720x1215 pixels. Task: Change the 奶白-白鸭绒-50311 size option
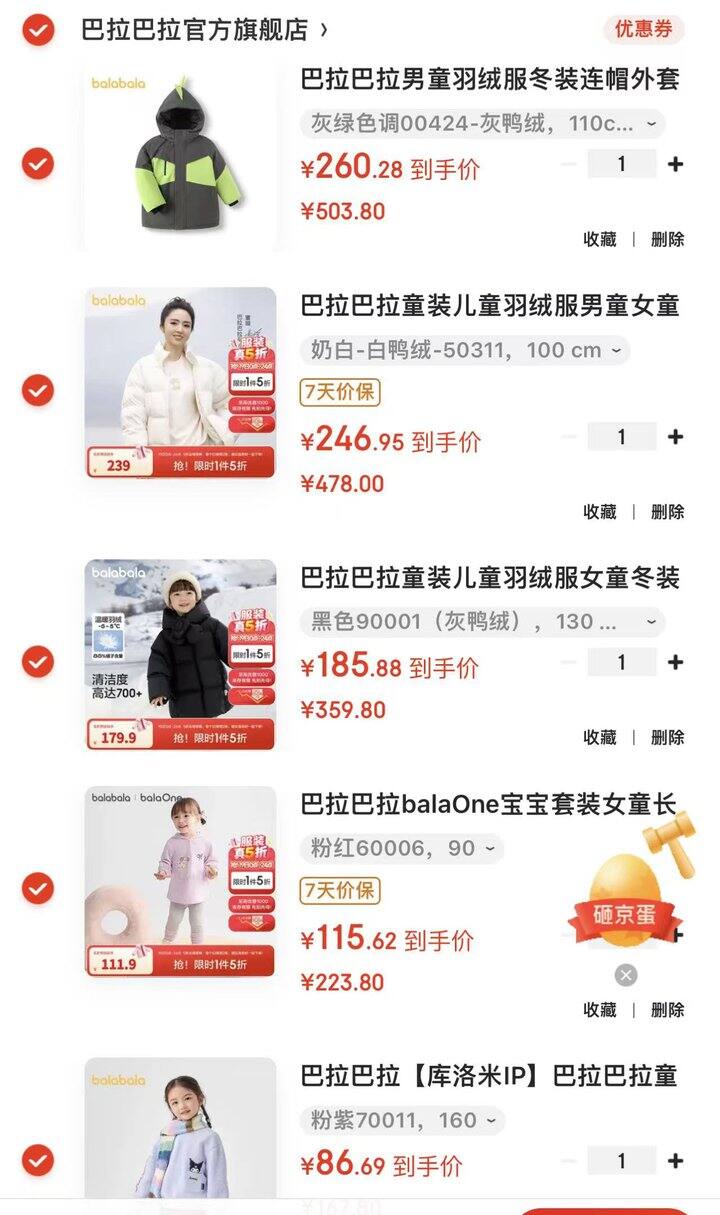point(465,350)
